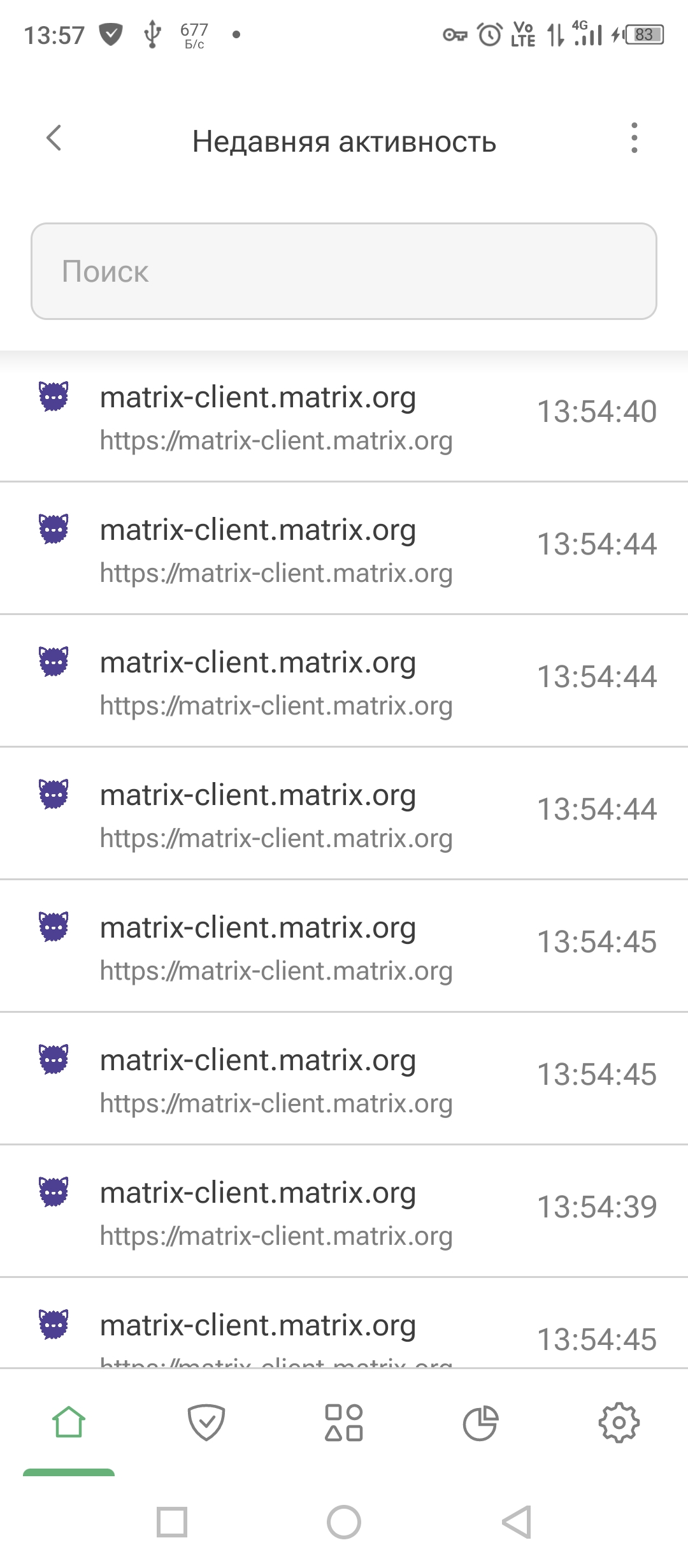Go back from Недавняя активность
The height and width of the screenshot is (1568, 688).
point(55,138)
